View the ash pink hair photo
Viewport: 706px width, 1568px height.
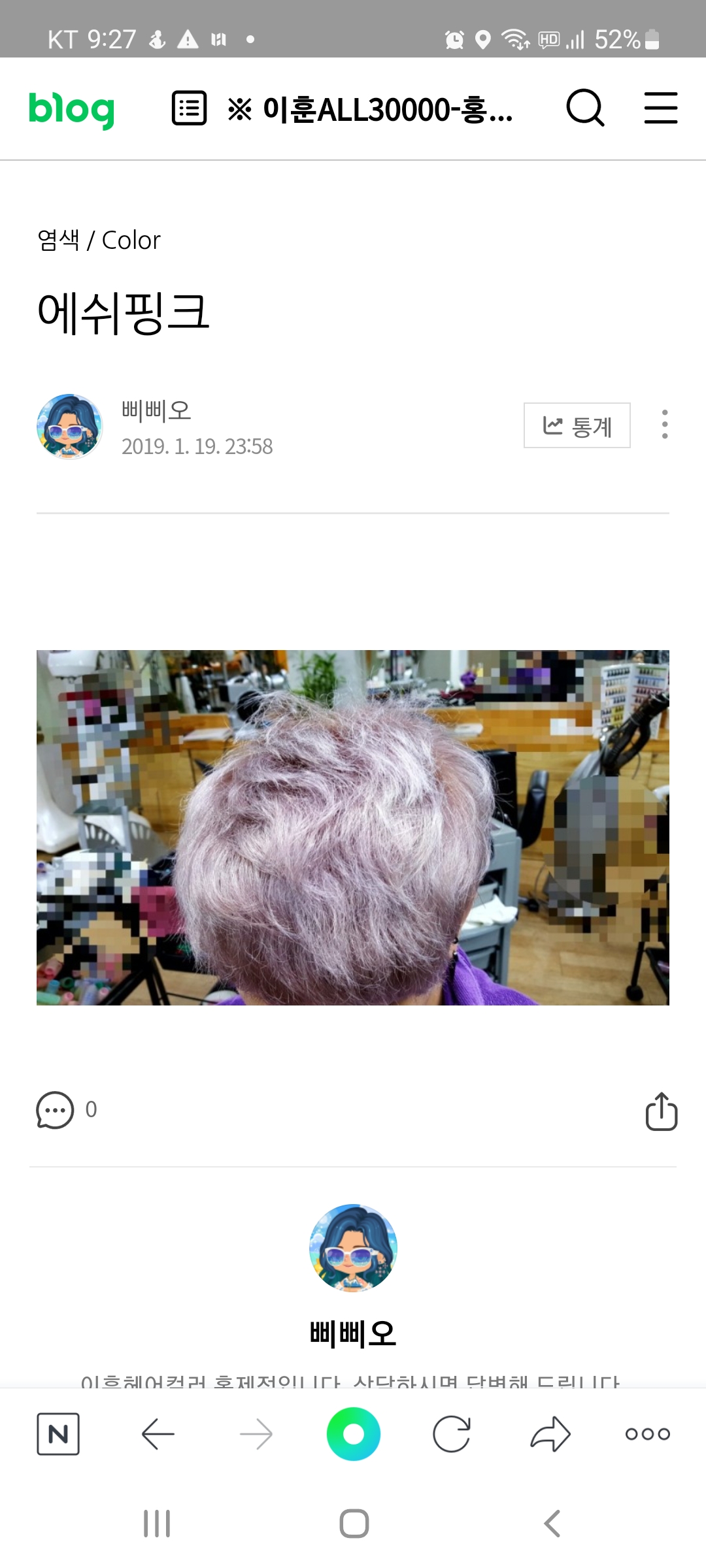pyautogui.click(x=353, y=827)
